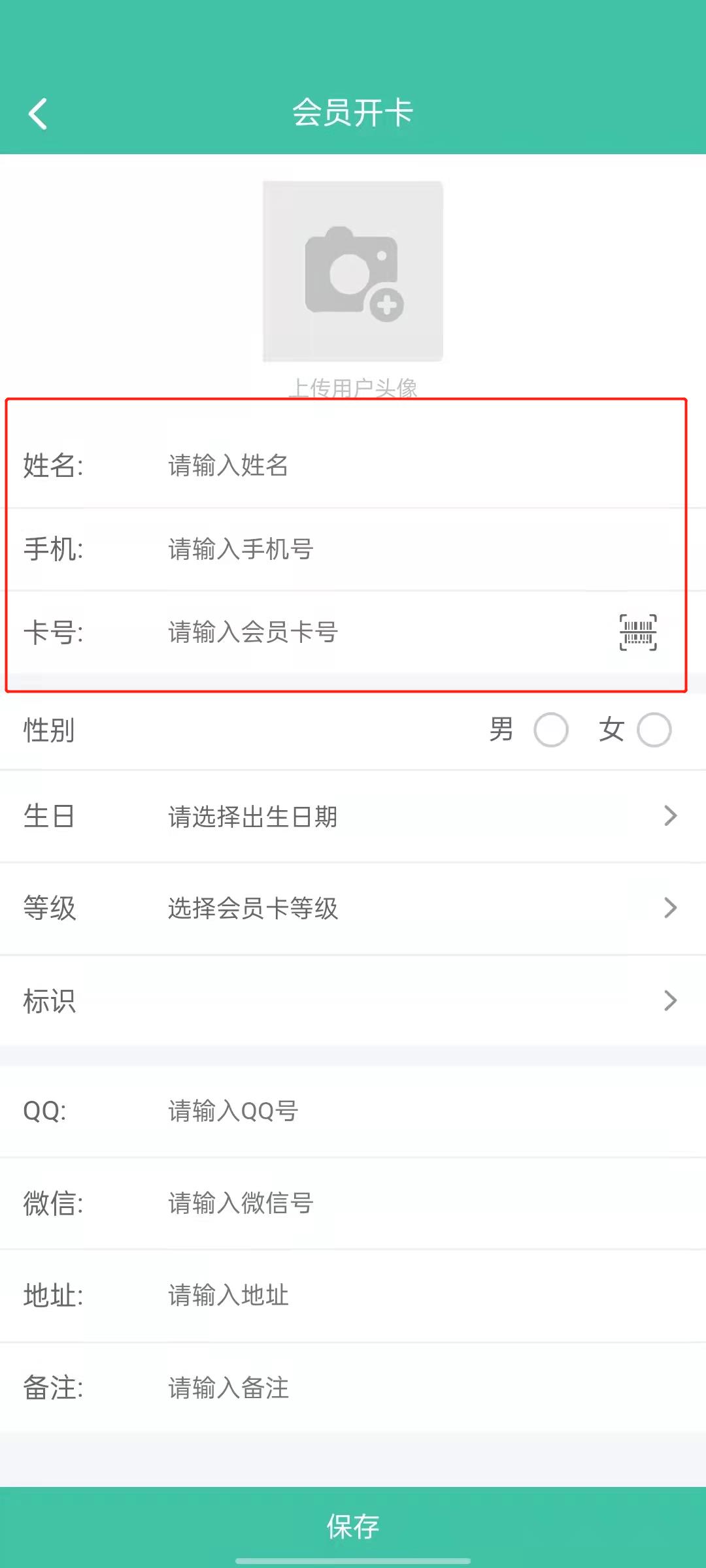The width and height of the screenshot is (706, 1568).
Task: Go back from 会员开卡 page
Action: (x=38, y=114)
